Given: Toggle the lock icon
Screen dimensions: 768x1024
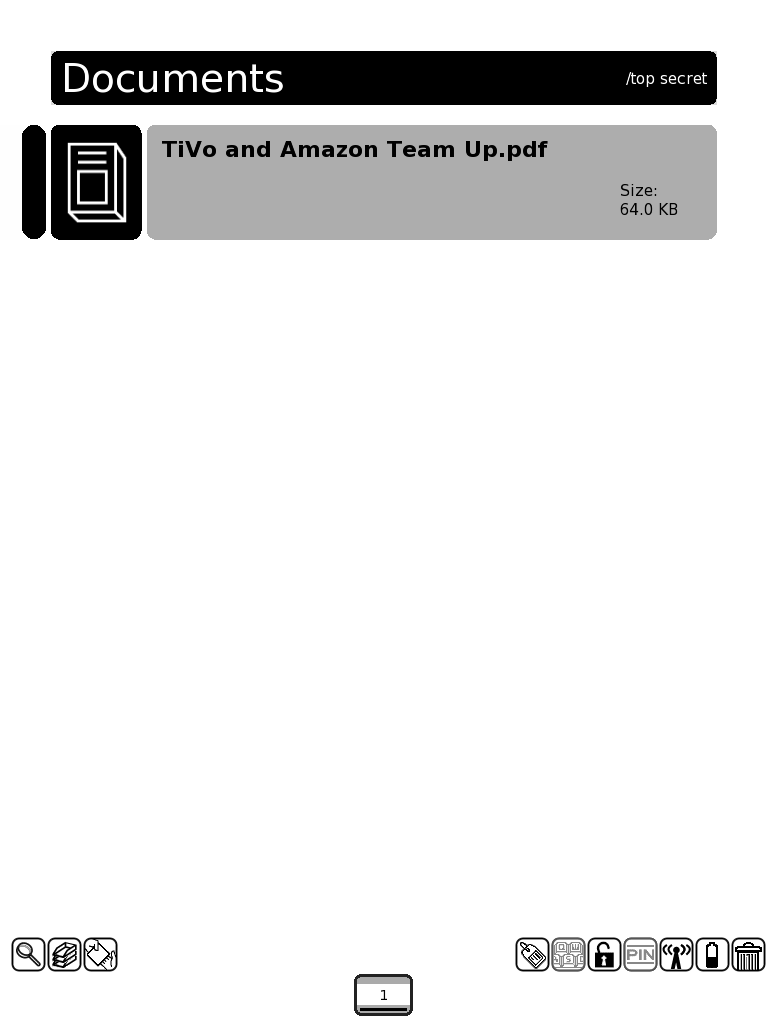Looking at the screenshot, I should coord(604,955).
